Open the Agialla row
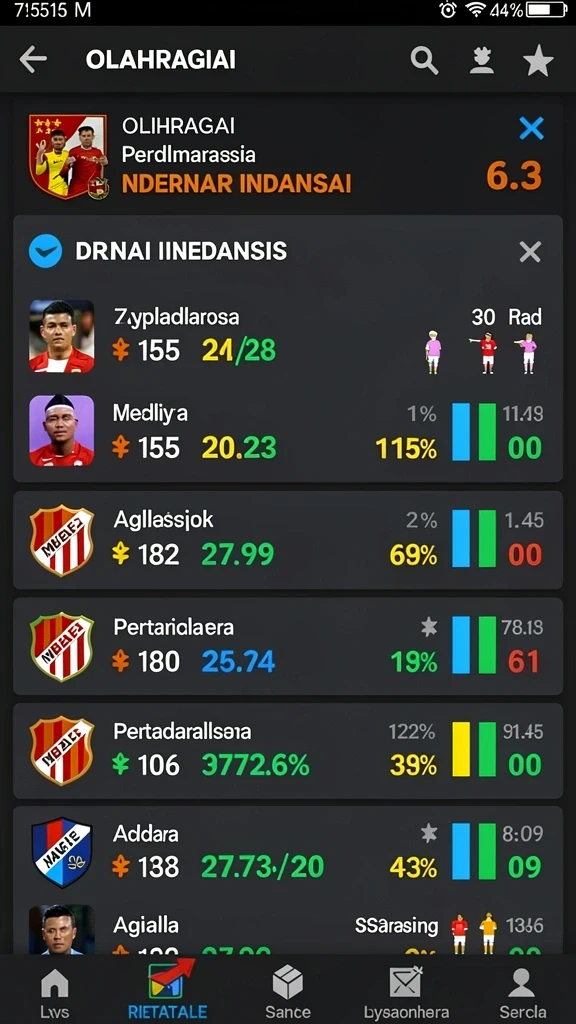Viewport: 576px width, 1024px height. pyautogui.click(x=288, y=929)
